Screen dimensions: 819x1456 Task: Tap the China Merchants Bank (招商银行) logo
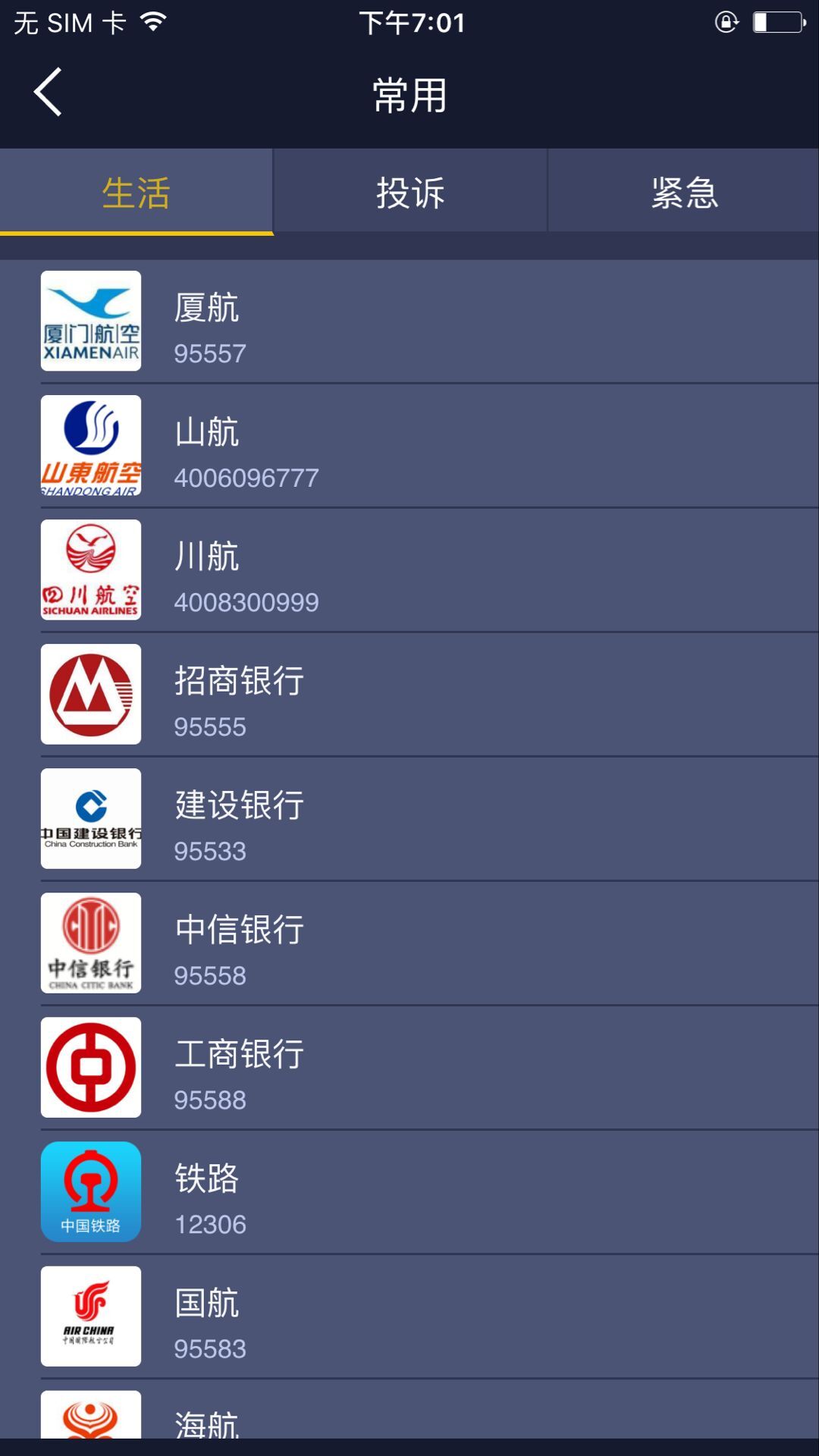point(90,694)
